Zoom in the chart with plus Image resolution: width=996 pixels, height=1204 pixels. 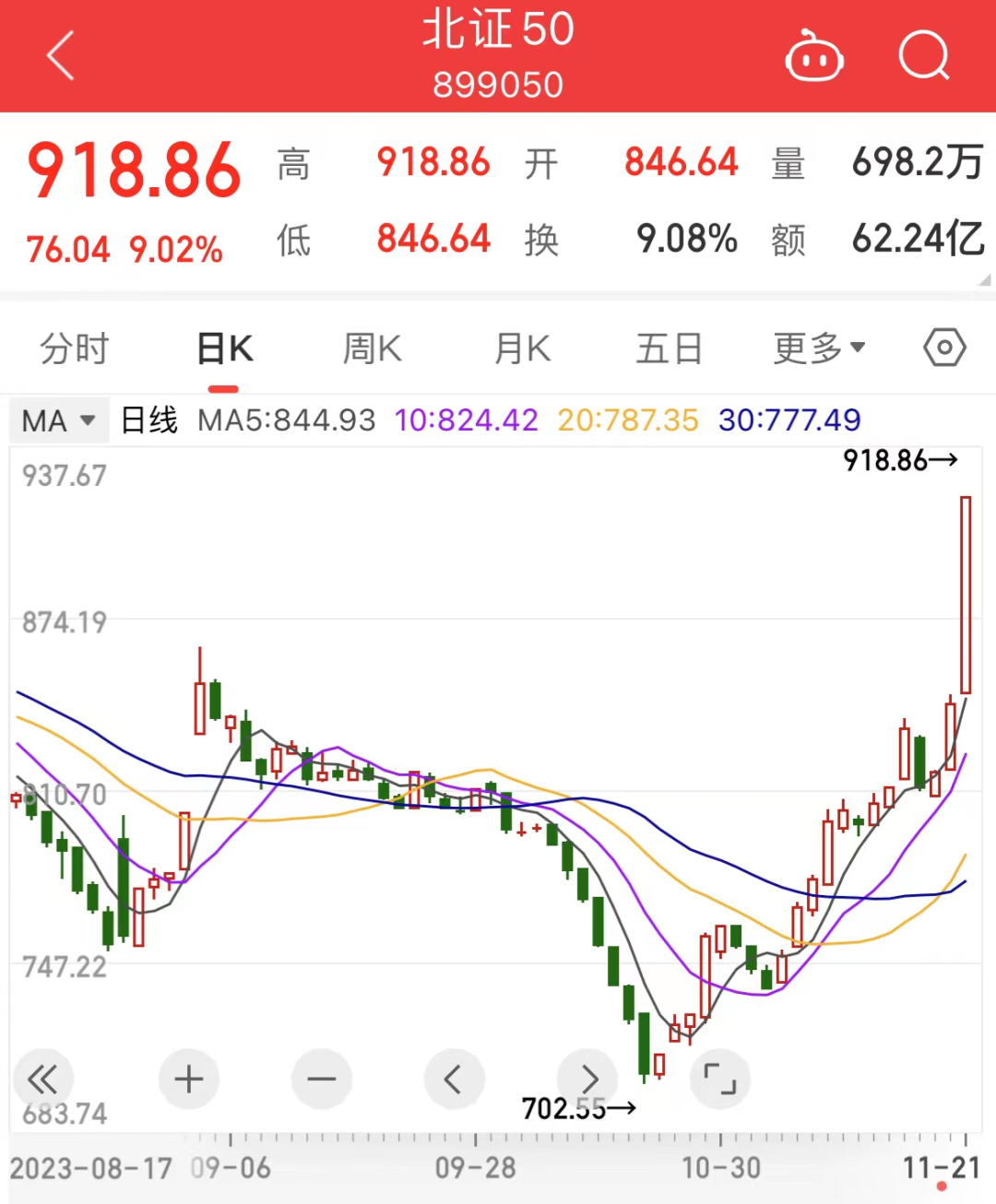pos(188,1079)
